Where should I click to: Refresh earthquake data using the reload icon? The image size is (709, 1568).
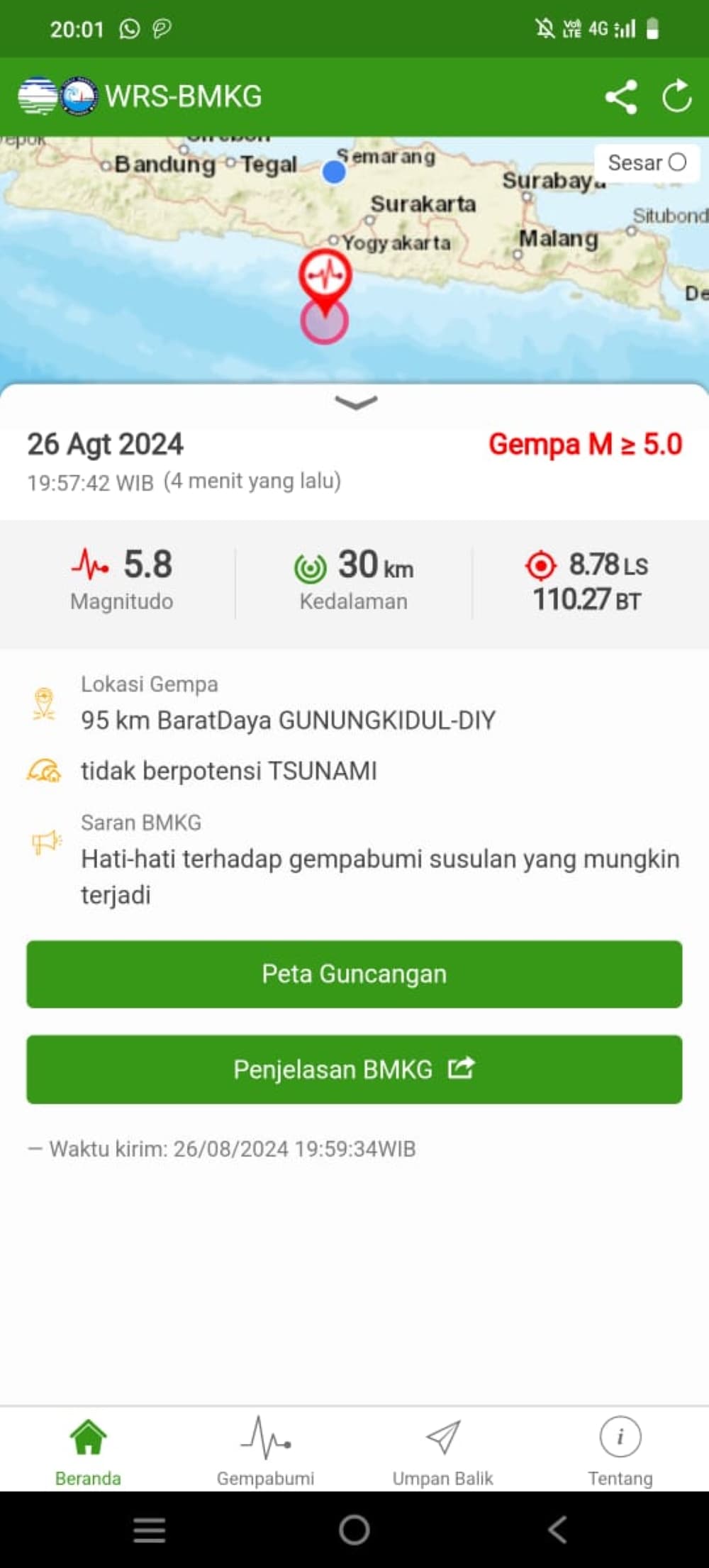[x=677, y=96]
